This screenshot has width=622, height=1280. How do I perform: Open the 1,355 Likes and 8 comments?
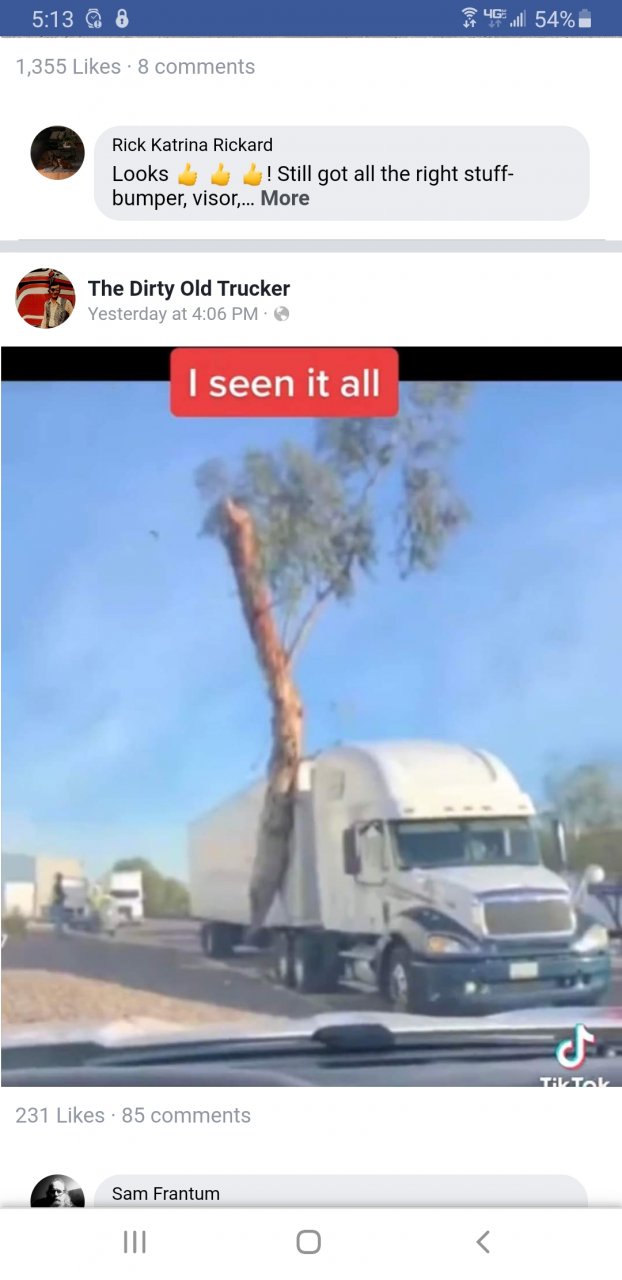coord(135,67)
